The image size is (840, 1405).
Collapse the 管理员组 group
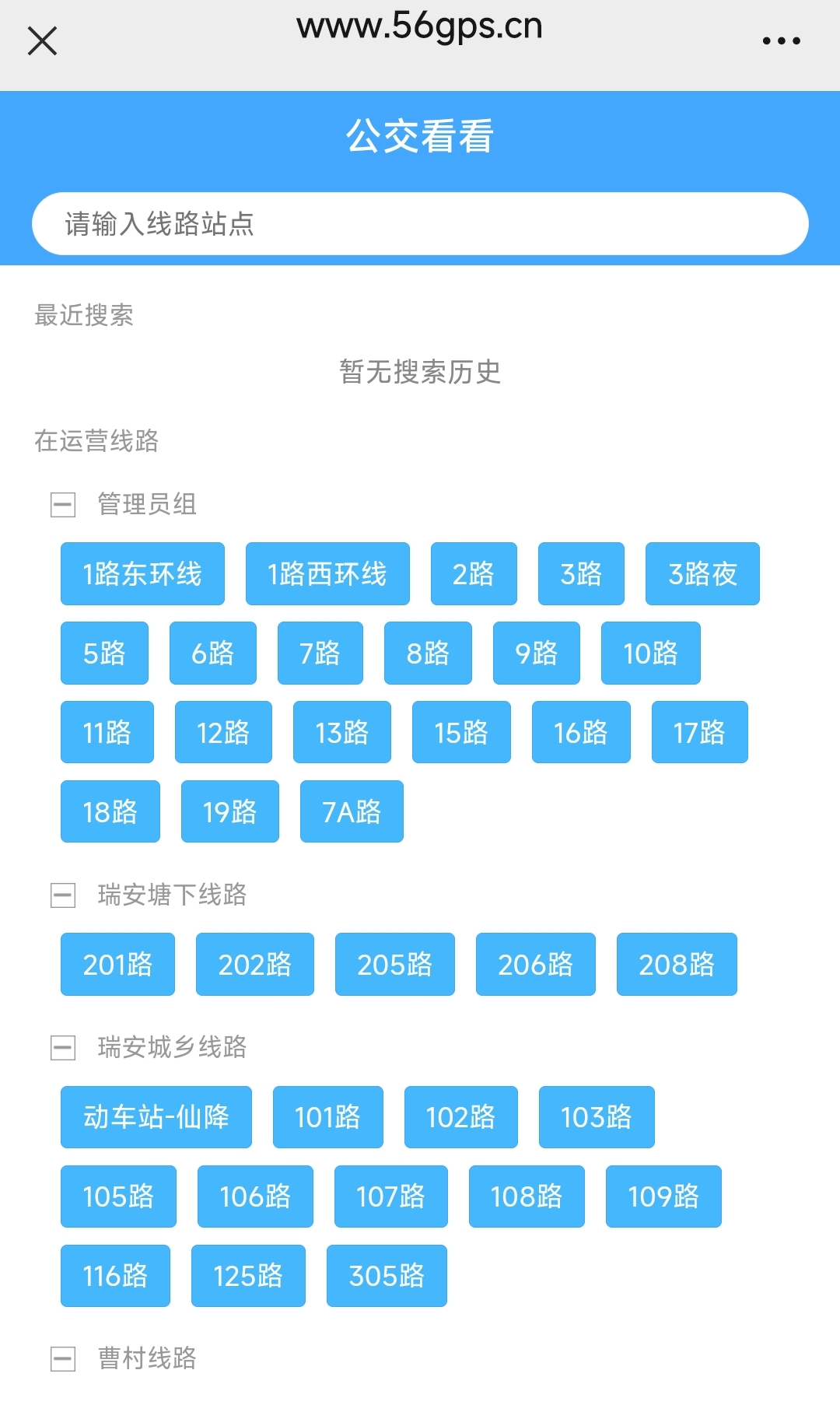[x=63, y=505]
